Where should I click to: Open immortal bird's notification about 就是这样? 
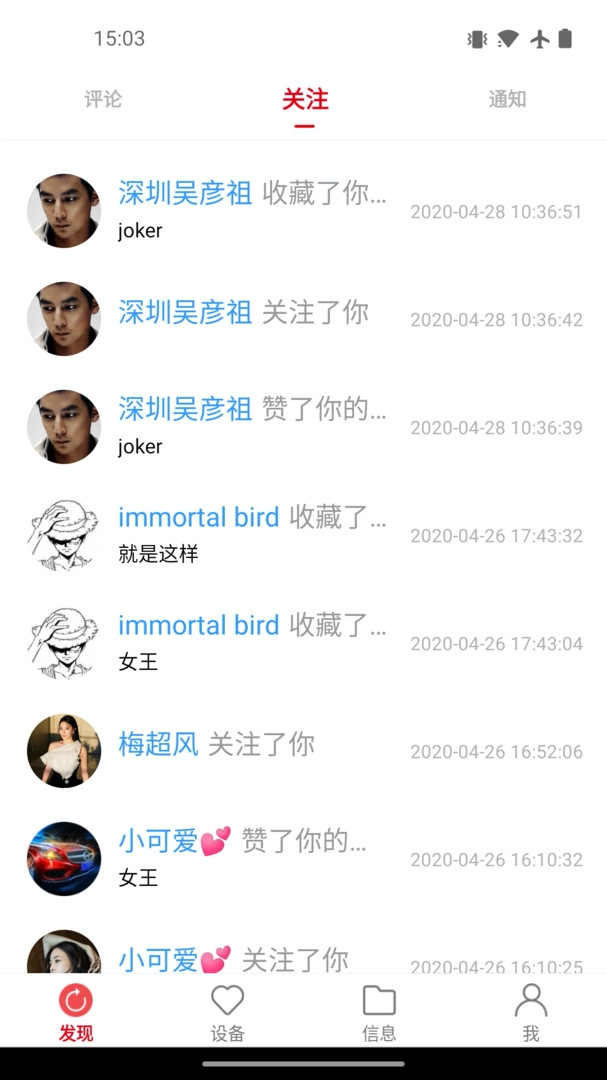pos(303,535)
